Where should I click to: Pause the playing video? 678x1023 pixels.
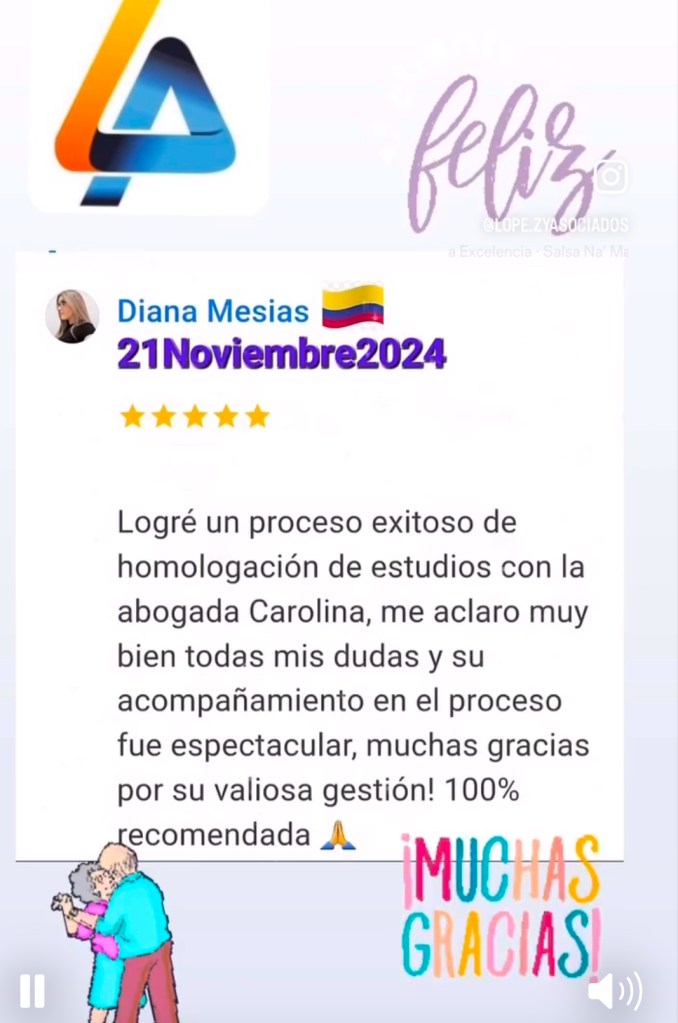pos(33,991)
